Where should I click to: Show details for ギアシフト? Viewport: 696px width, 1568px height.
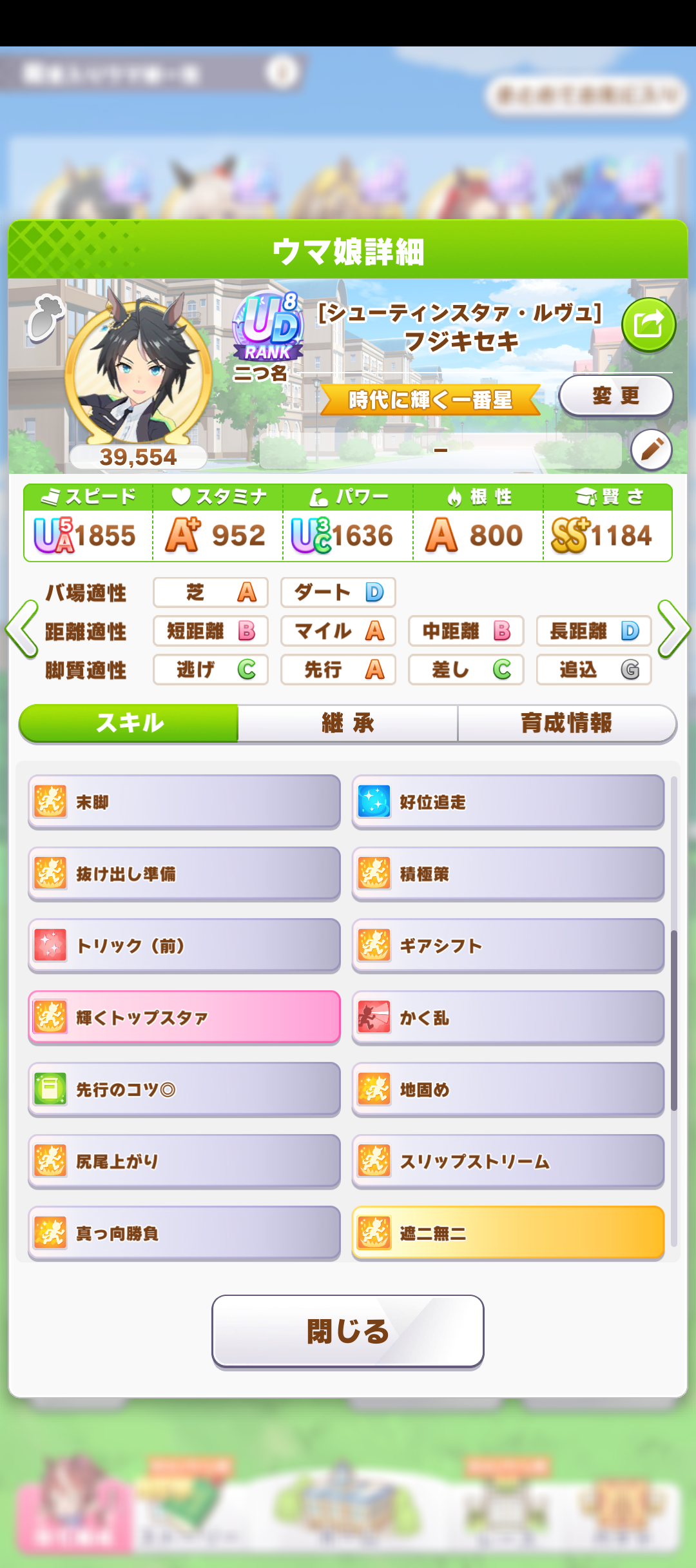508,946
